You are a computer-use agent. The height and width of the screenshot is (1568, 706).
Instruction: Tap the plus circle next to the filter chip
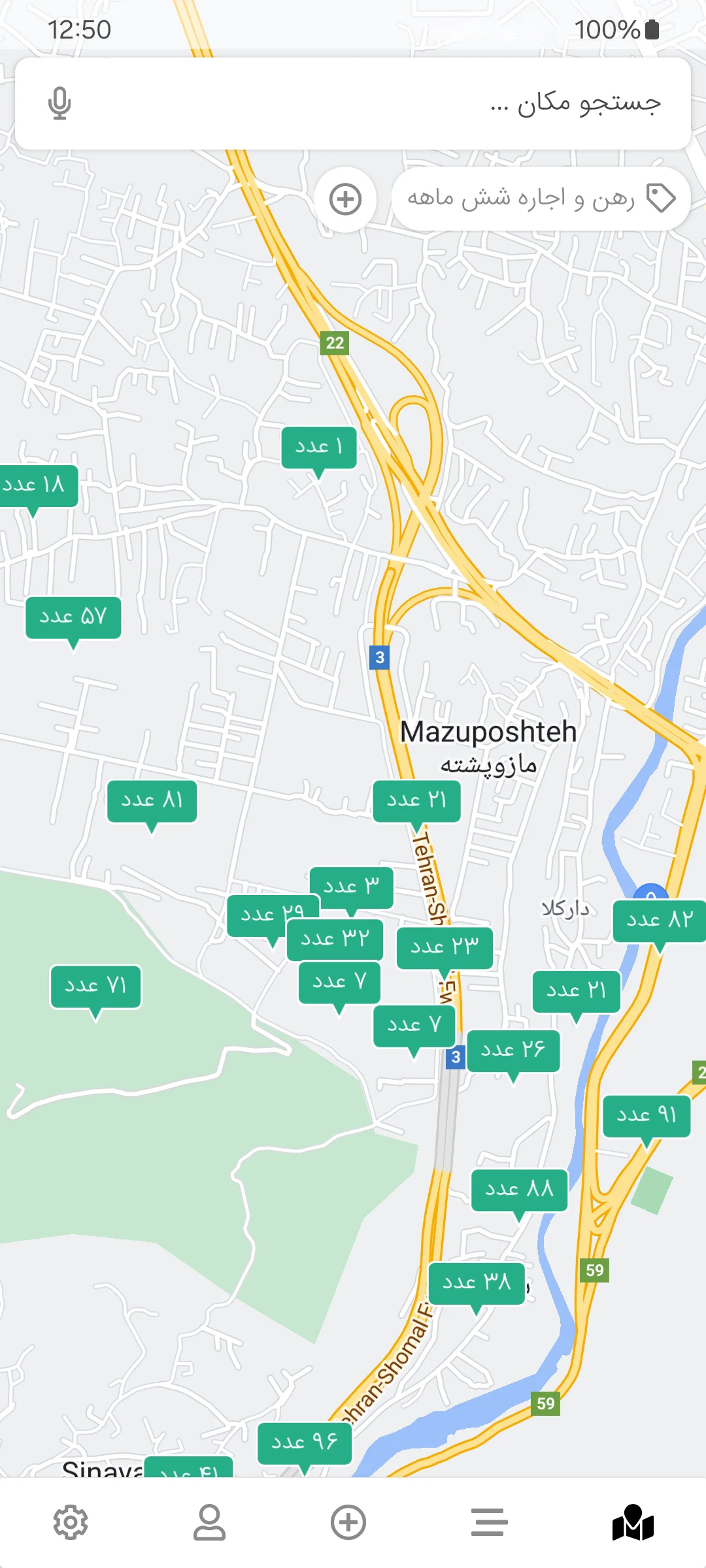345,199
